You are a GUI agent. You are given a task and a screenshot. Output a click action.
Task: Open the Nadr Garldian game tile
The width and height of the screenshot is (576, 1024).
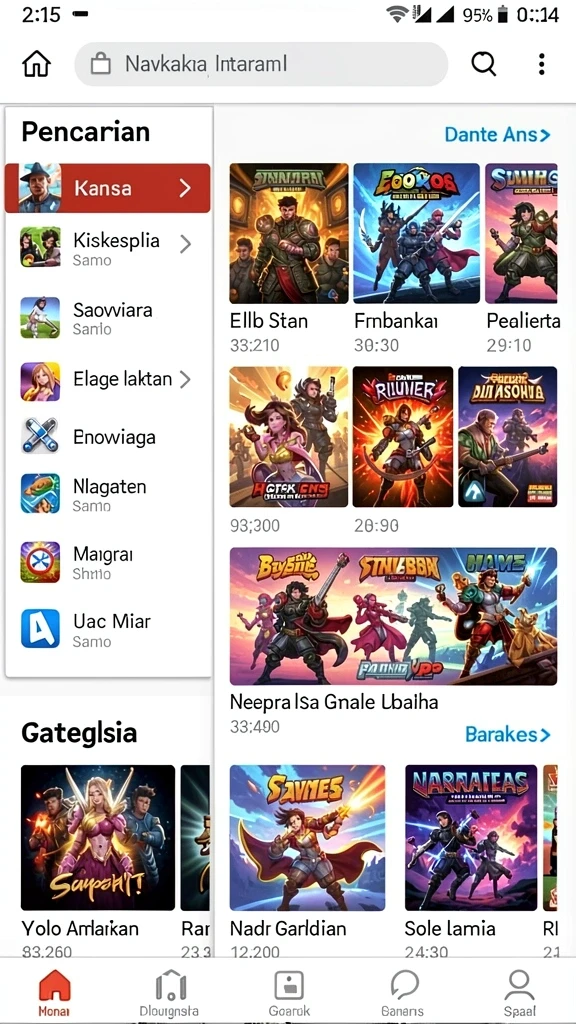(x=308, y=861)
